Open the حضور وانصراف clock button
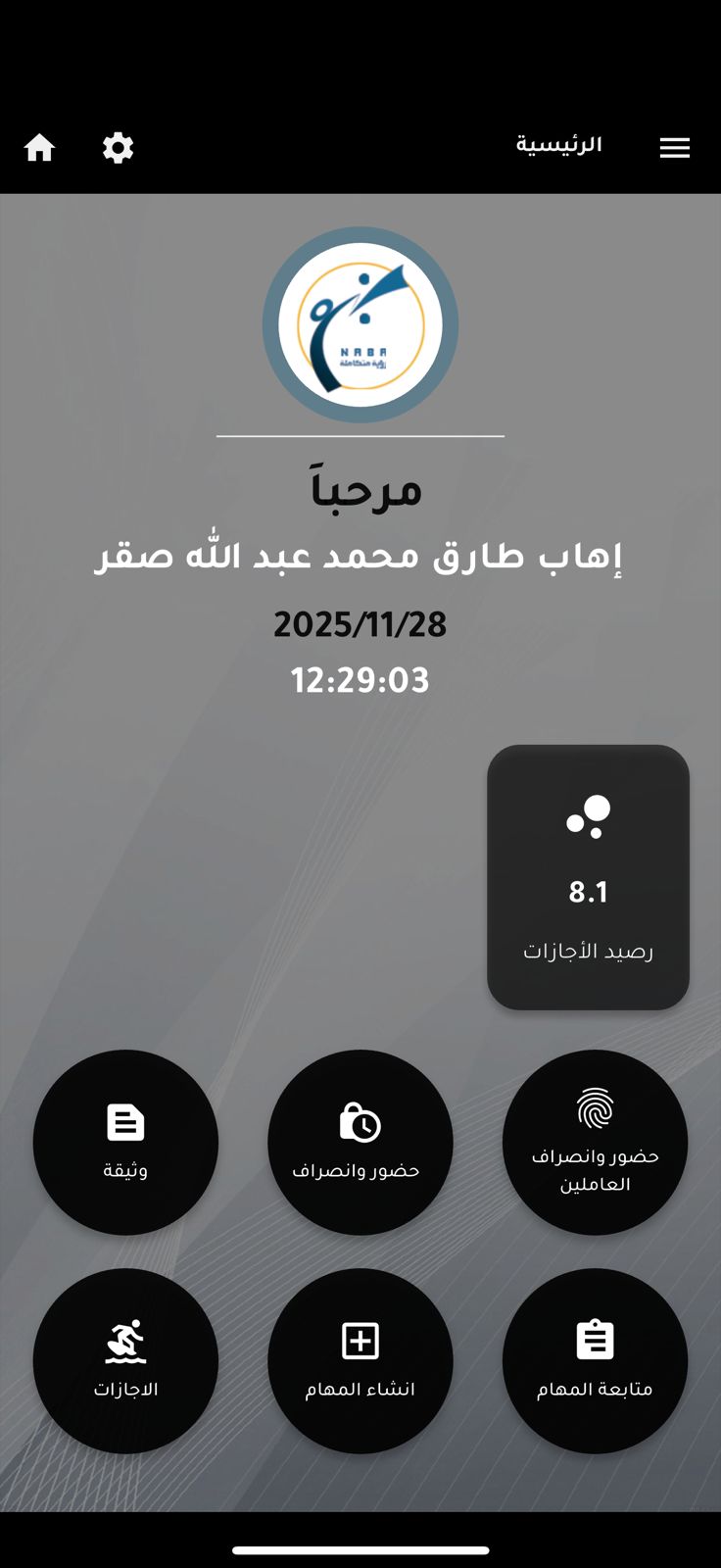This screenshot has width=721, height=1568. [360, 1142]
